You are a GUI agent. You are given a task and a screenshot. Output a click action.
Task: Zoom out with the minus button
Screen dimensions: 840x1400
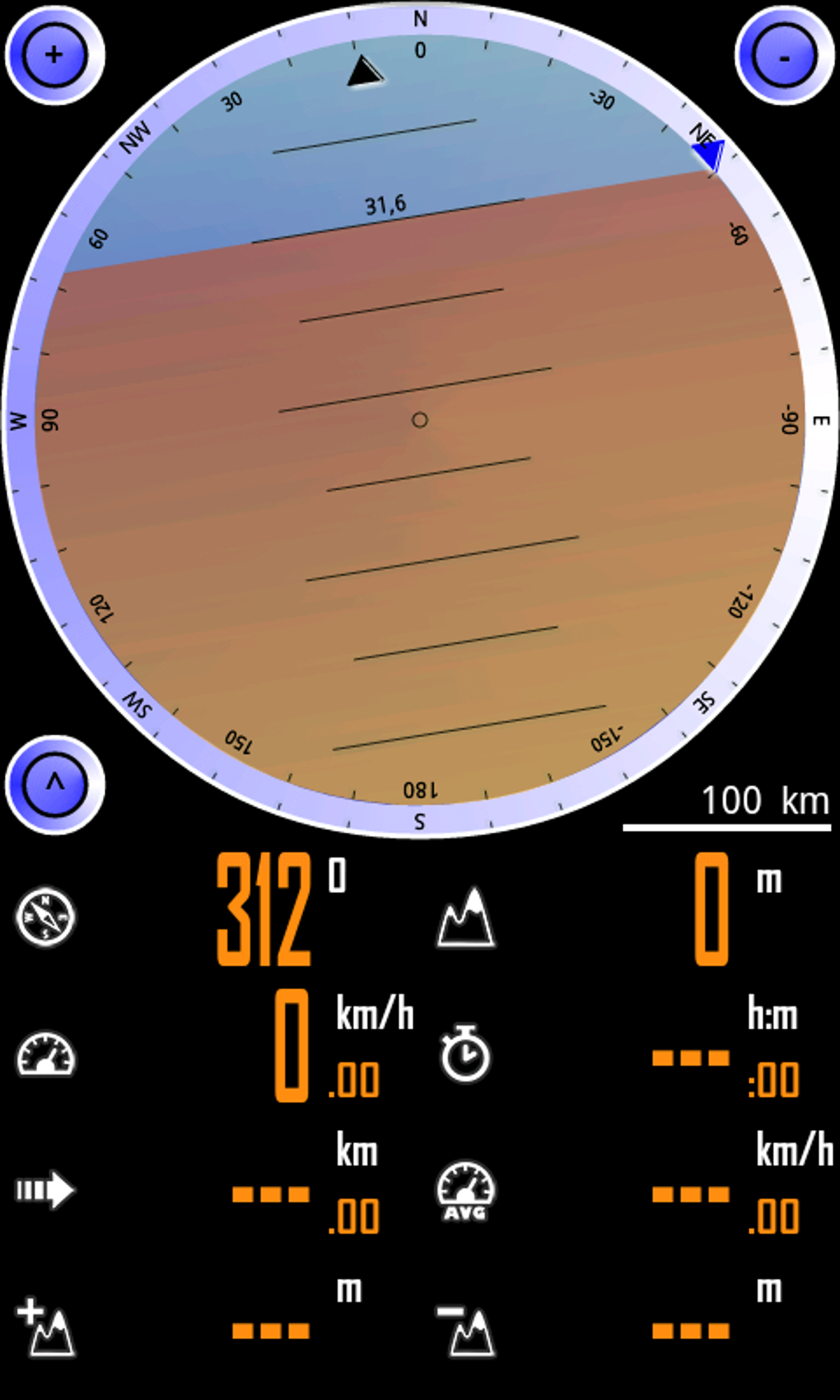[x=784, y=55]
